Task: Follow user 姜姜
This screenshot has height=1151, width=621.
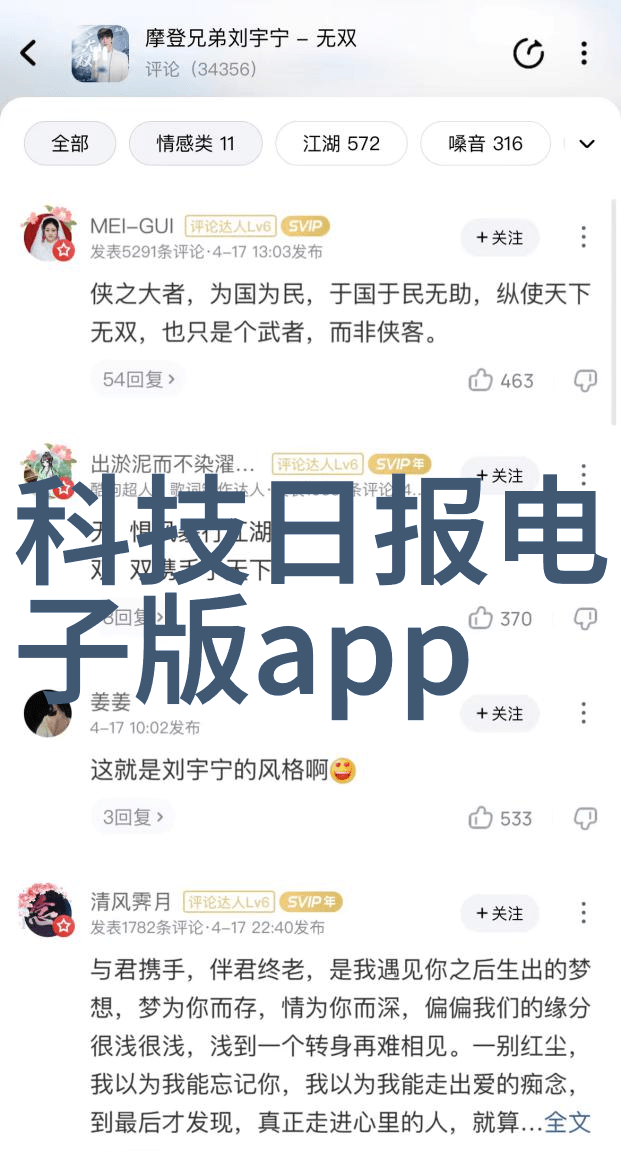Action: click(x=499, y=713)
